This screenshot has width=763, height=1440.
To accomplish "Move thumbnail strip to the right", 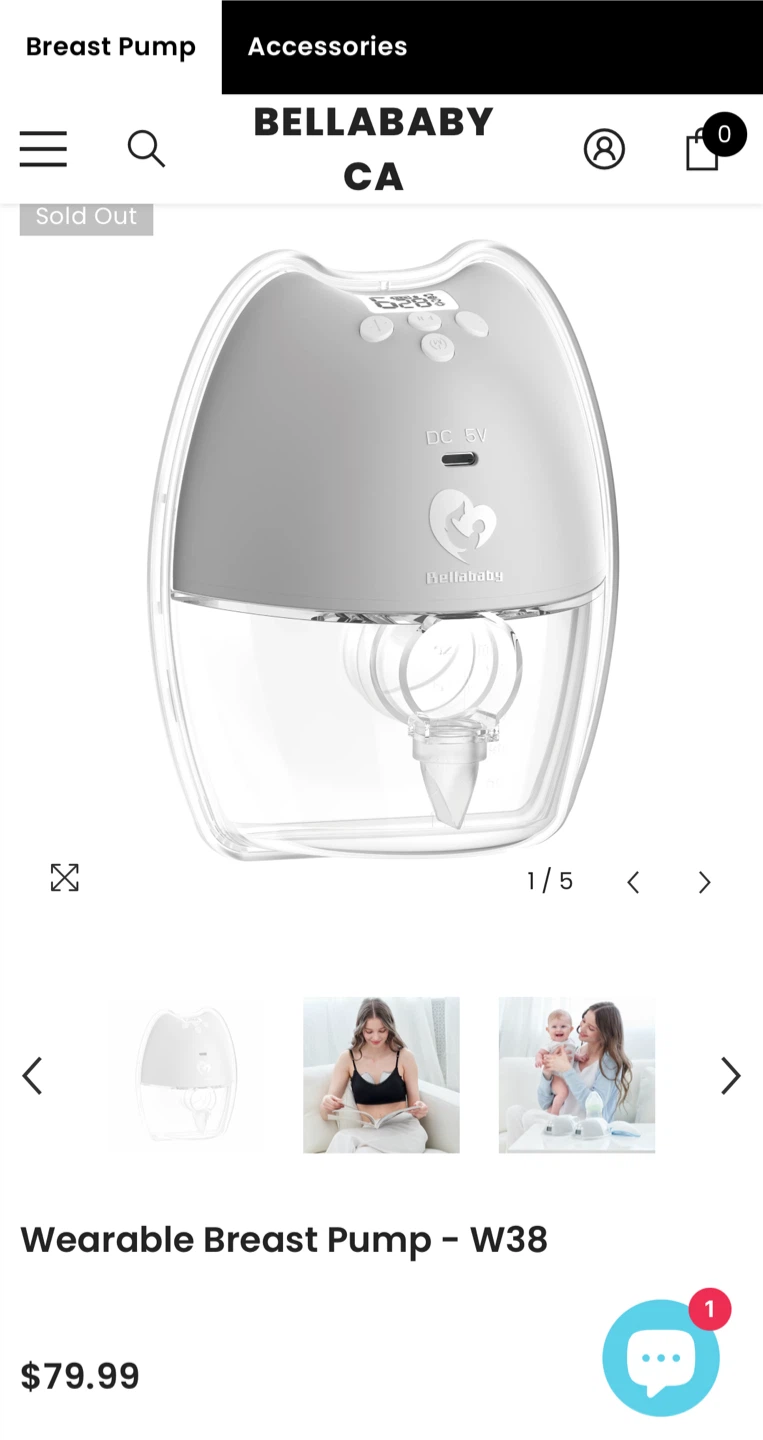I will tap(731, 1076).
